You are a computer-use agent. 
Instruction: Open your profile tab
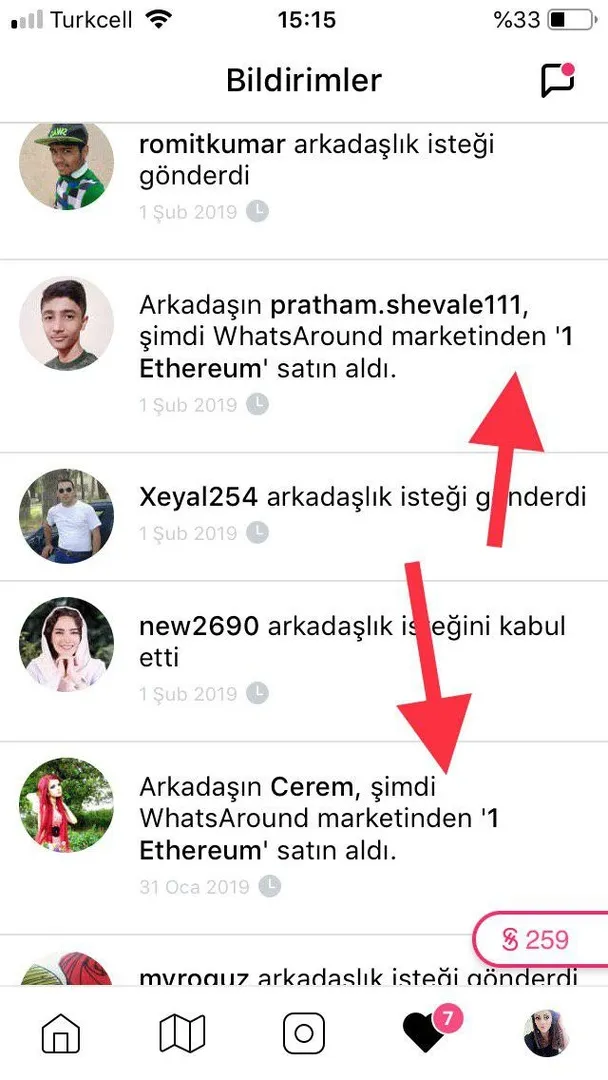tap(546, 1033)
